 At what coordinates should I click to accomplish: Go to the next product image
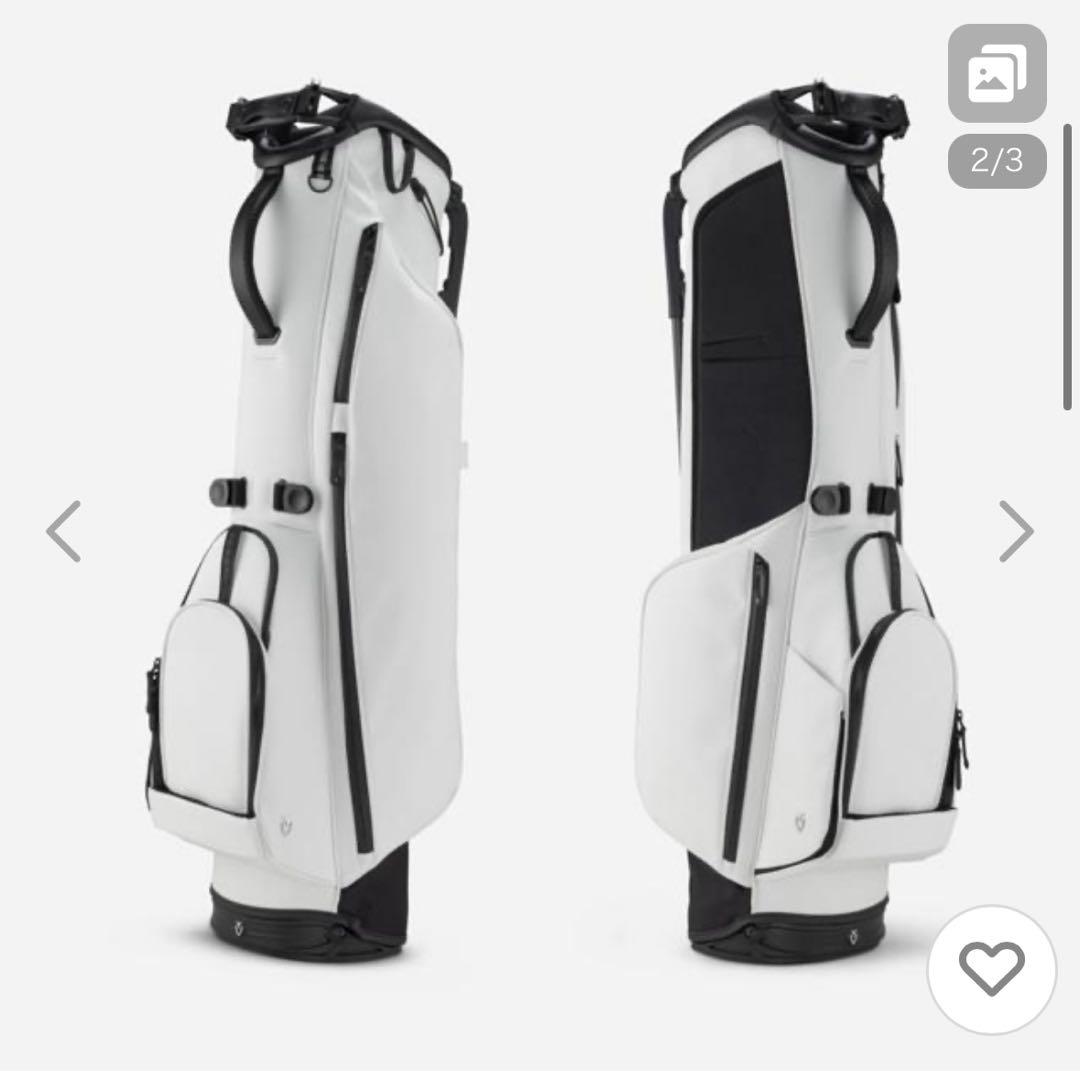(x=1015, y=531)
